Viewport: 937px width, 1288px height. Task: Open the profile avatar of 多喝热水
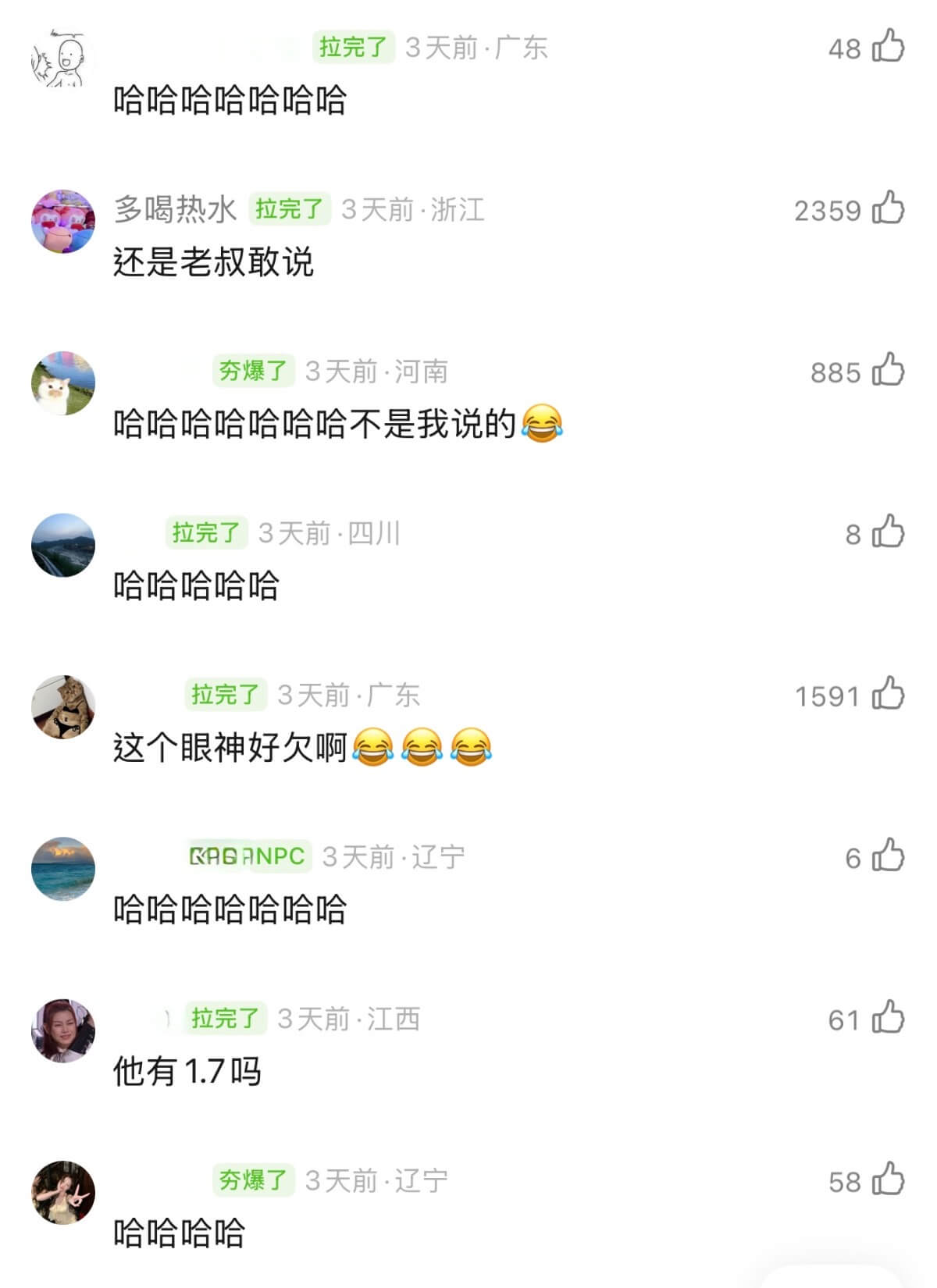[62, 221]
